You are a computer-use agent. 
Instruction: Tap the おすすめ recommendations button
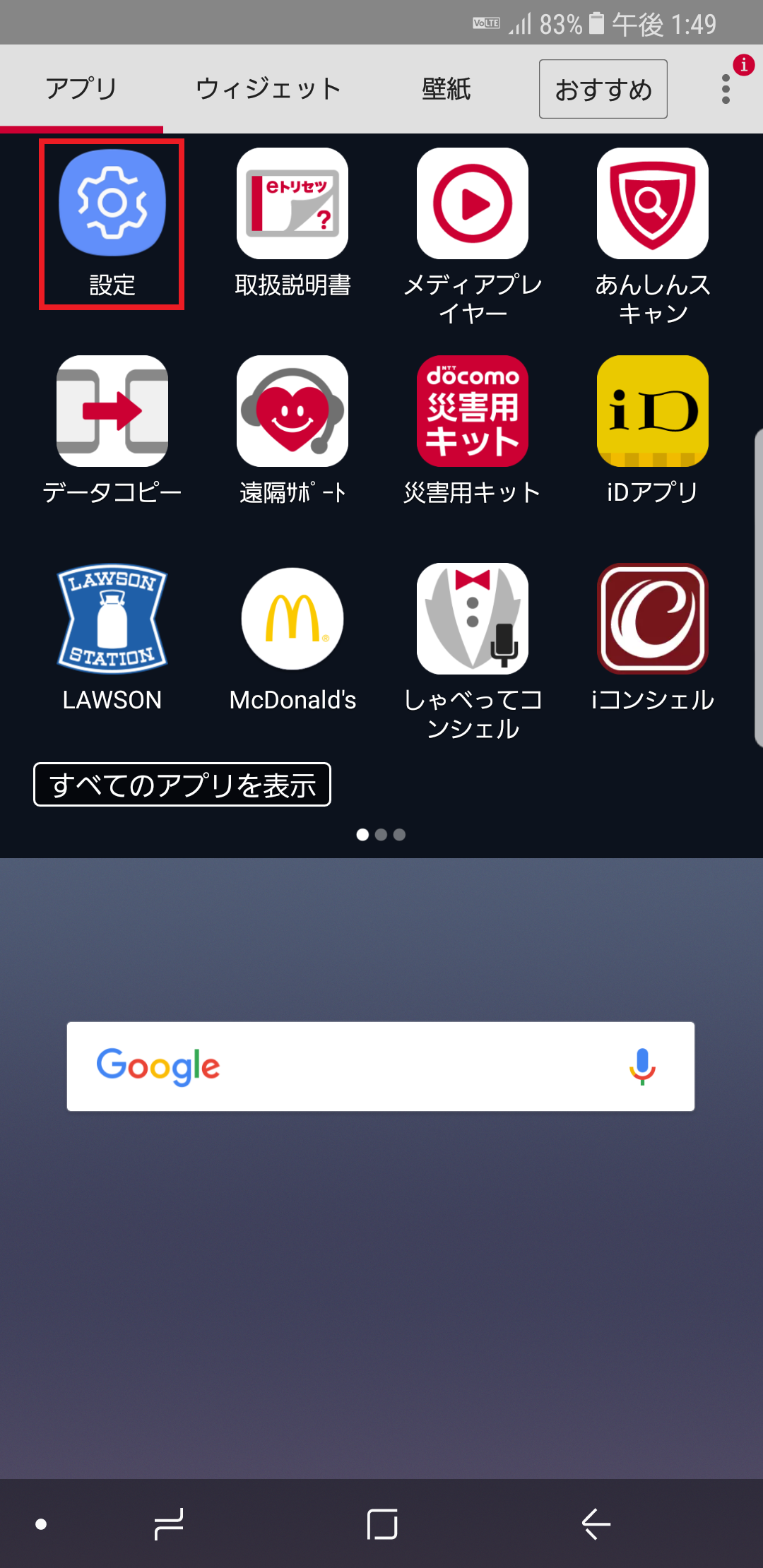(x=602, y=88)
